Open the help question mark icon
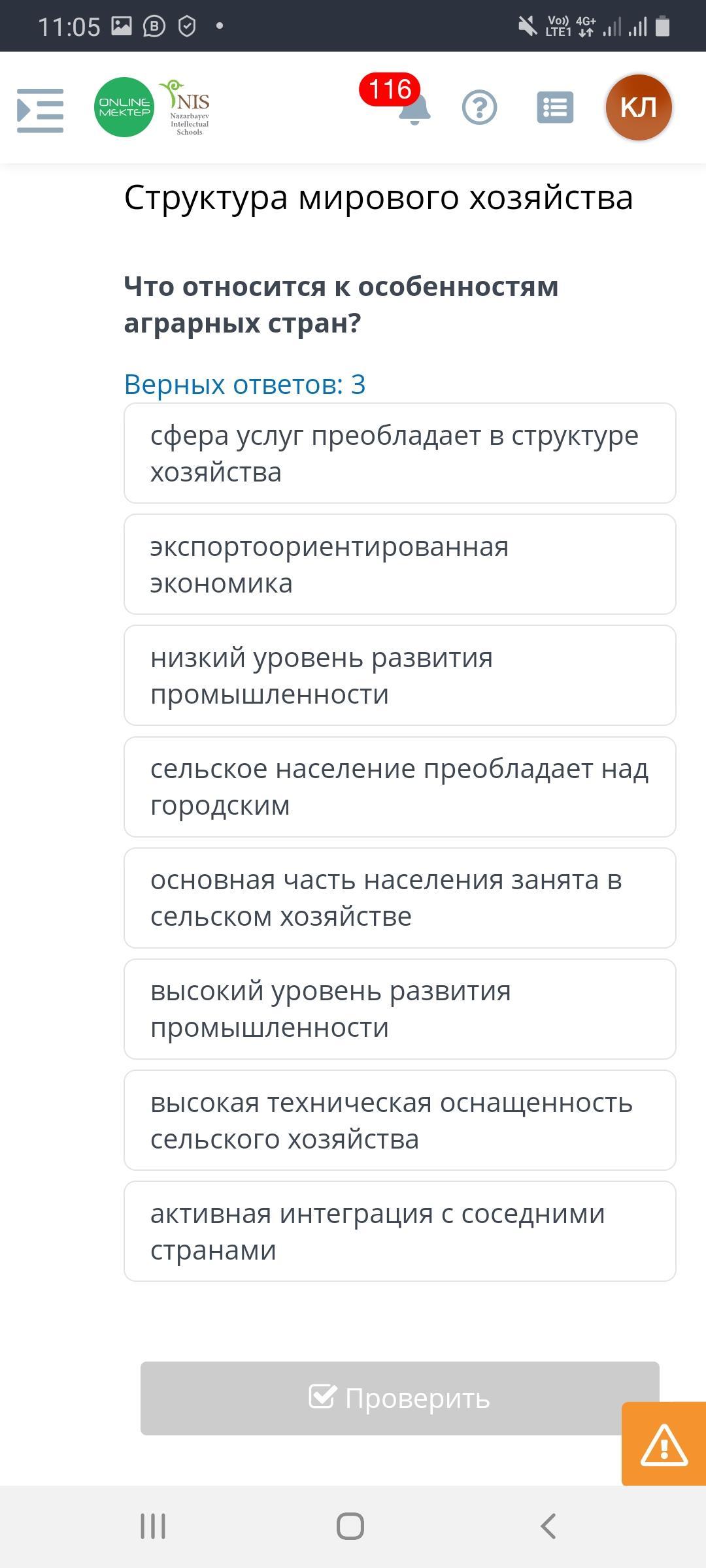706x1568 pixels. pos(479,108)
